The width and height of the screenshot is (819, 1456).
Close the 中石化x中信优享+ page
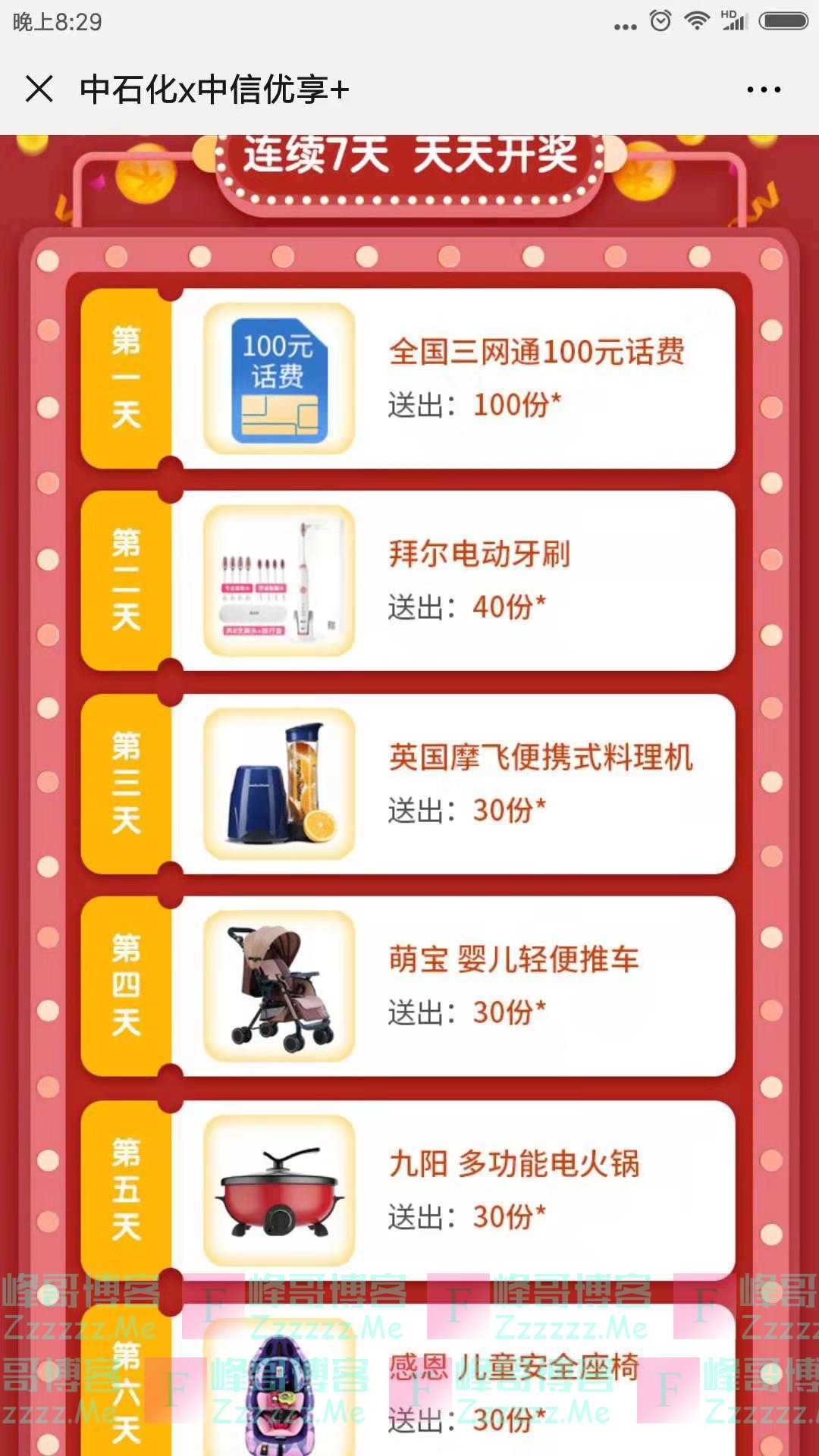click(x=39, y=89)
